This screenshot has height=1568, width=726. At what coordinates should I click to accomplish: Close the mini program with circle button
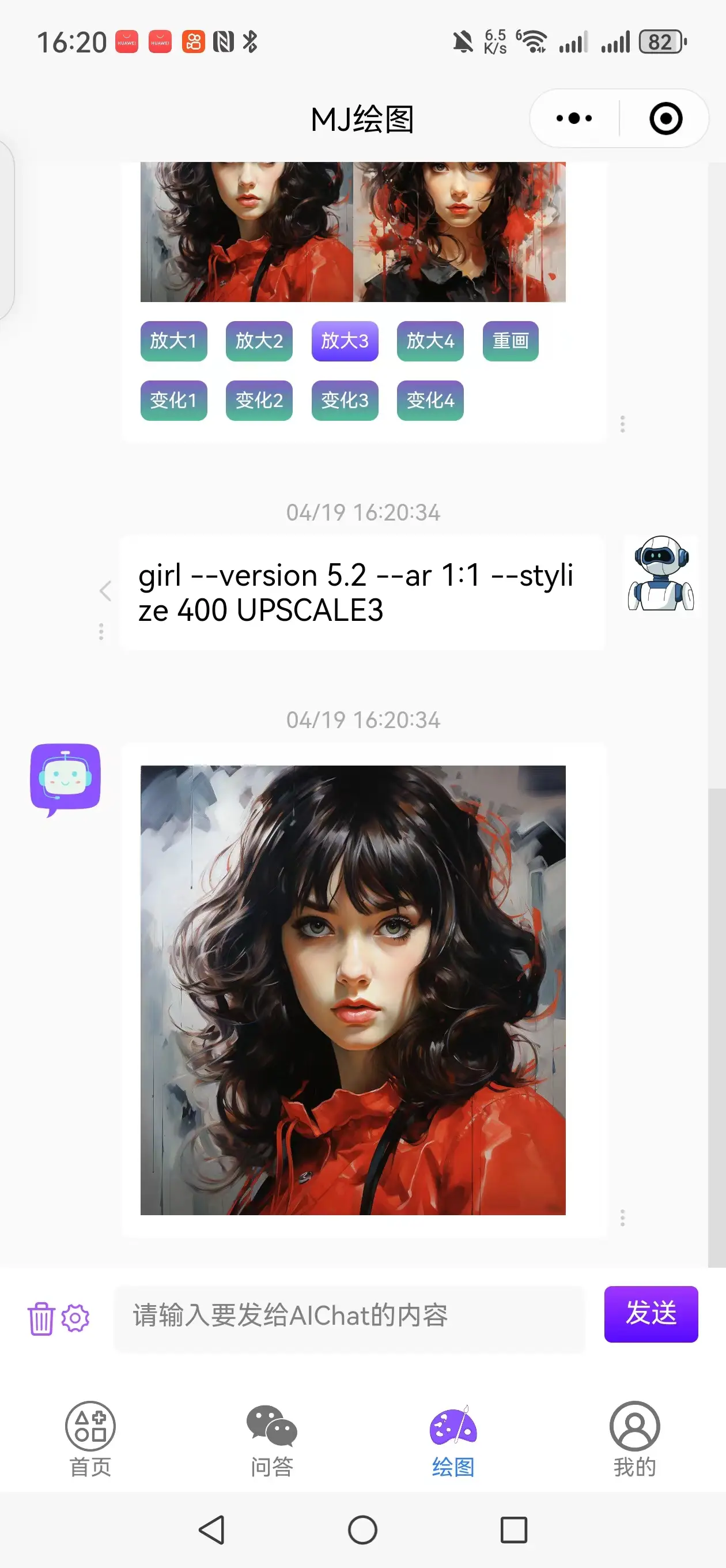click(x=665, y=118)
